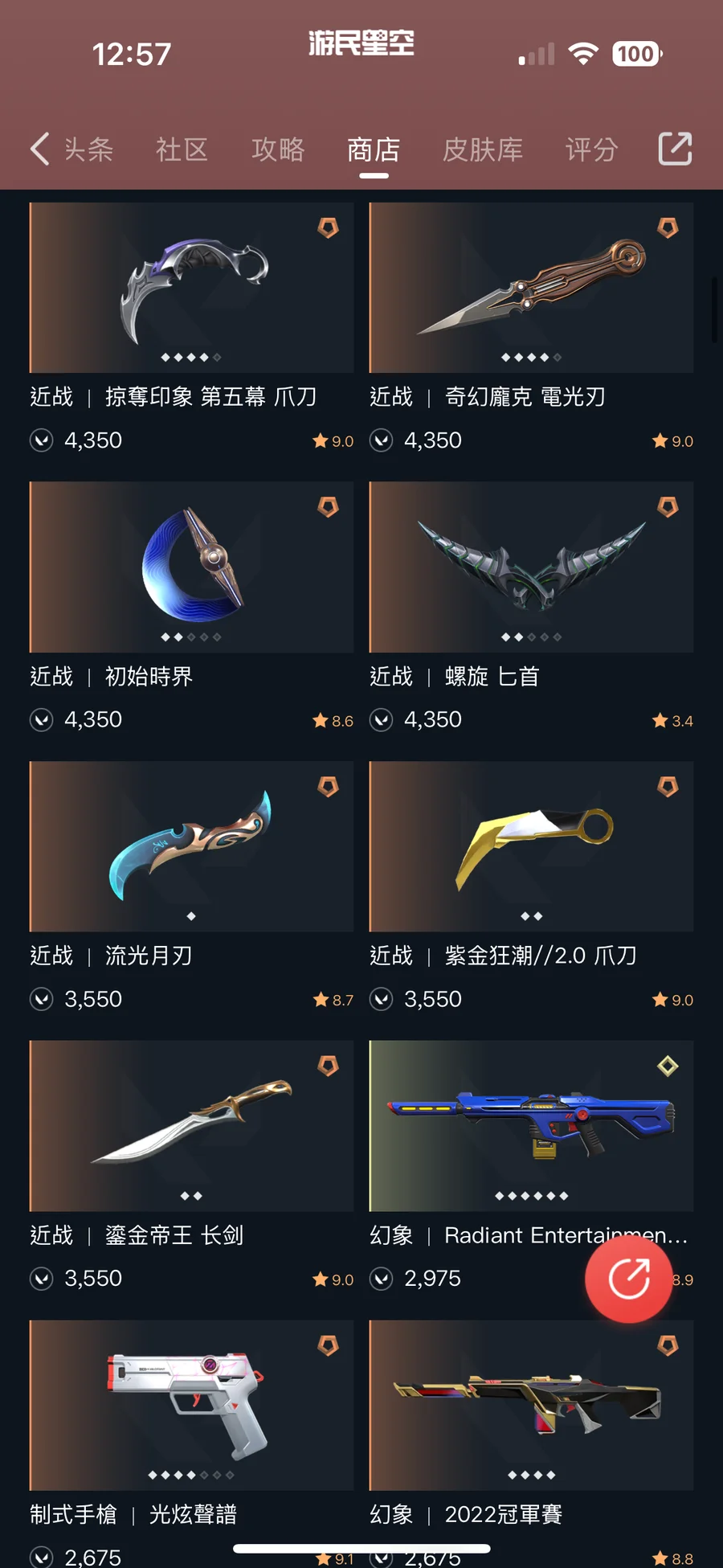Screen dimensions: 723x1568
Task: Go back using the top-left arrow
Action: click(x=40, y=149)
